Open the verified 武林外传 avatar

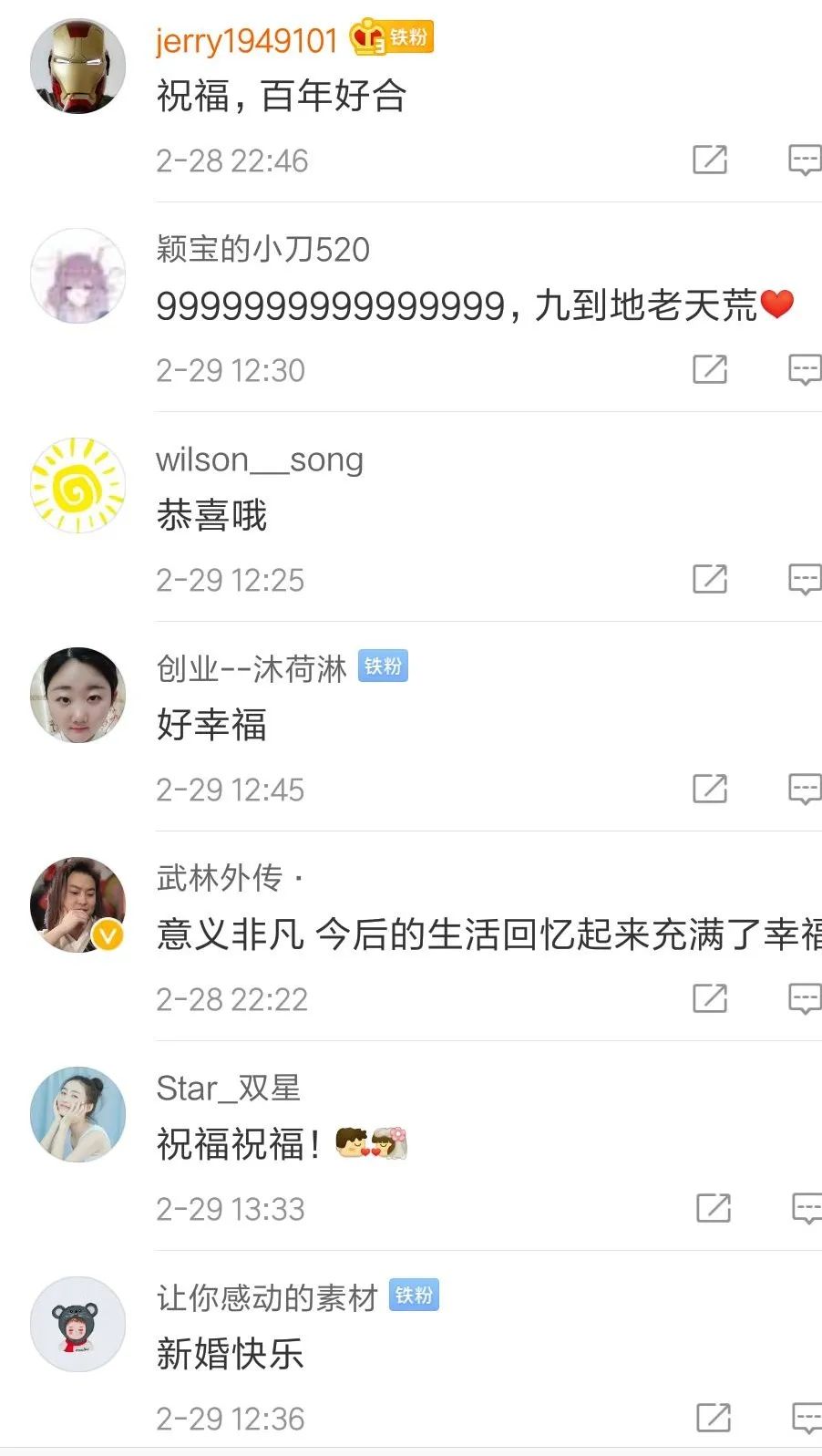tap(77, 904)
